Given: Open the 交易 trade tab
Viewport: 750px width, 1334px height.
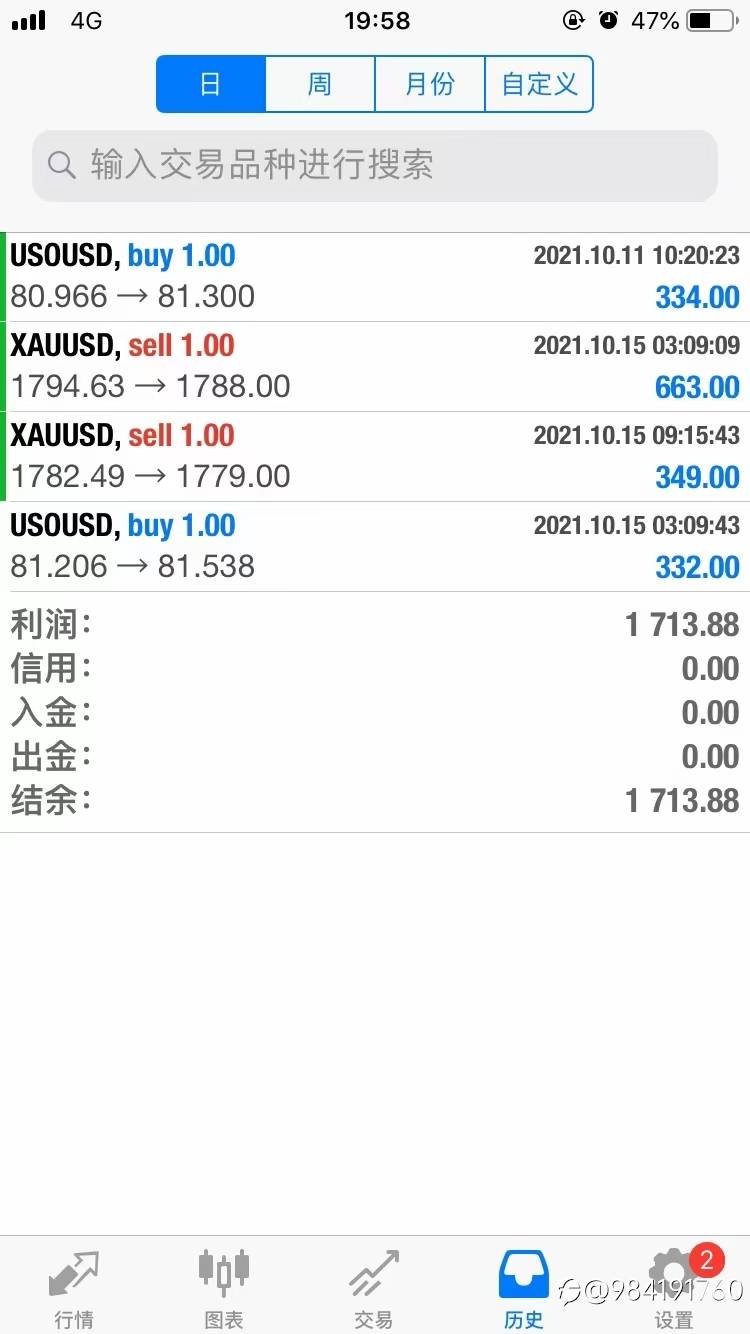Looking at the screenshot, I should 374,1288.
